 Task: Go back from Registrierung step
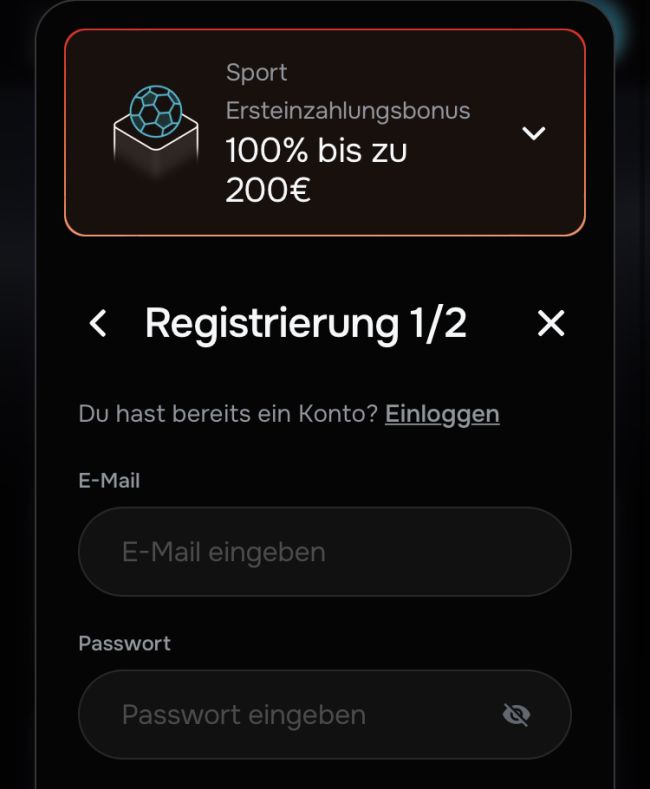coord(98,323)
